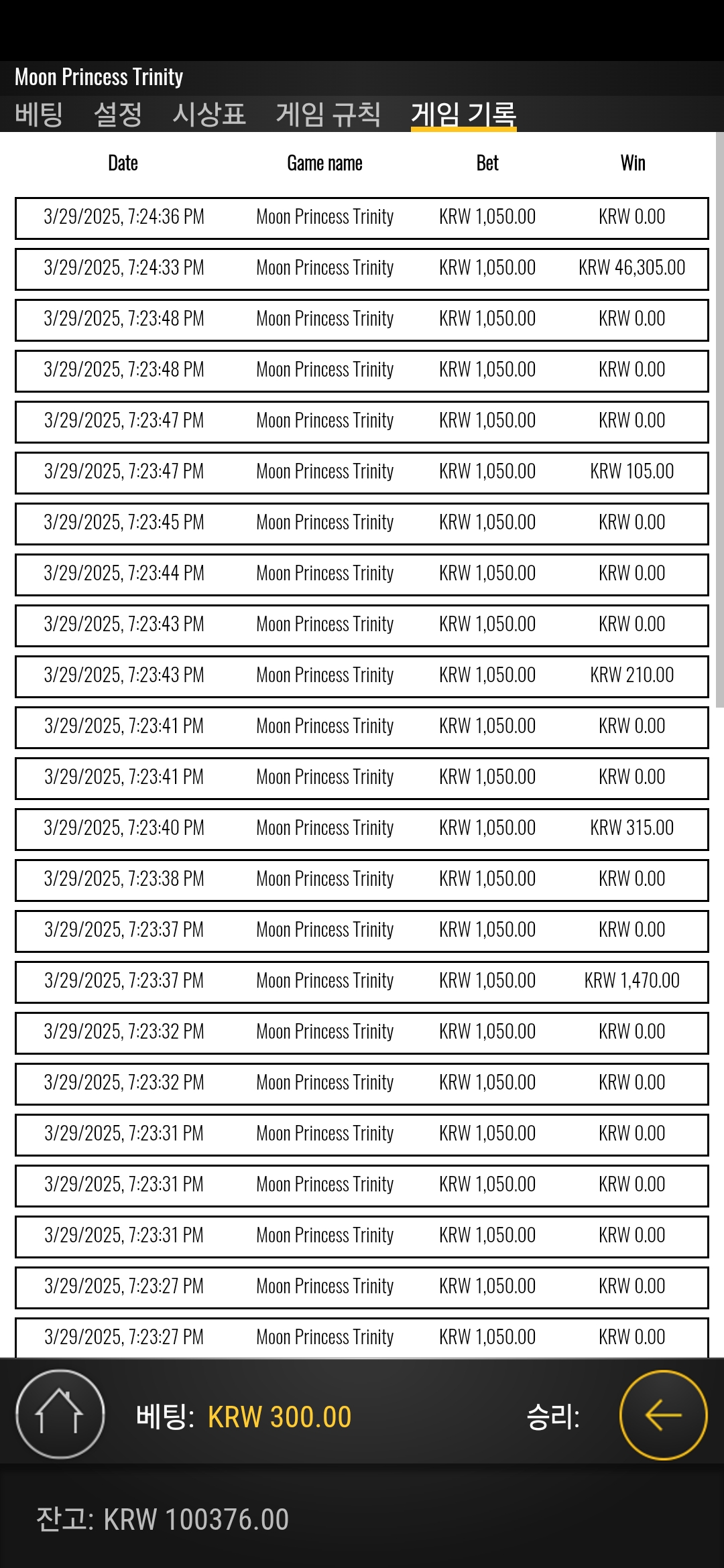
Task: Go back with the yellow arrow button
Action: (x=663, y=1415)
